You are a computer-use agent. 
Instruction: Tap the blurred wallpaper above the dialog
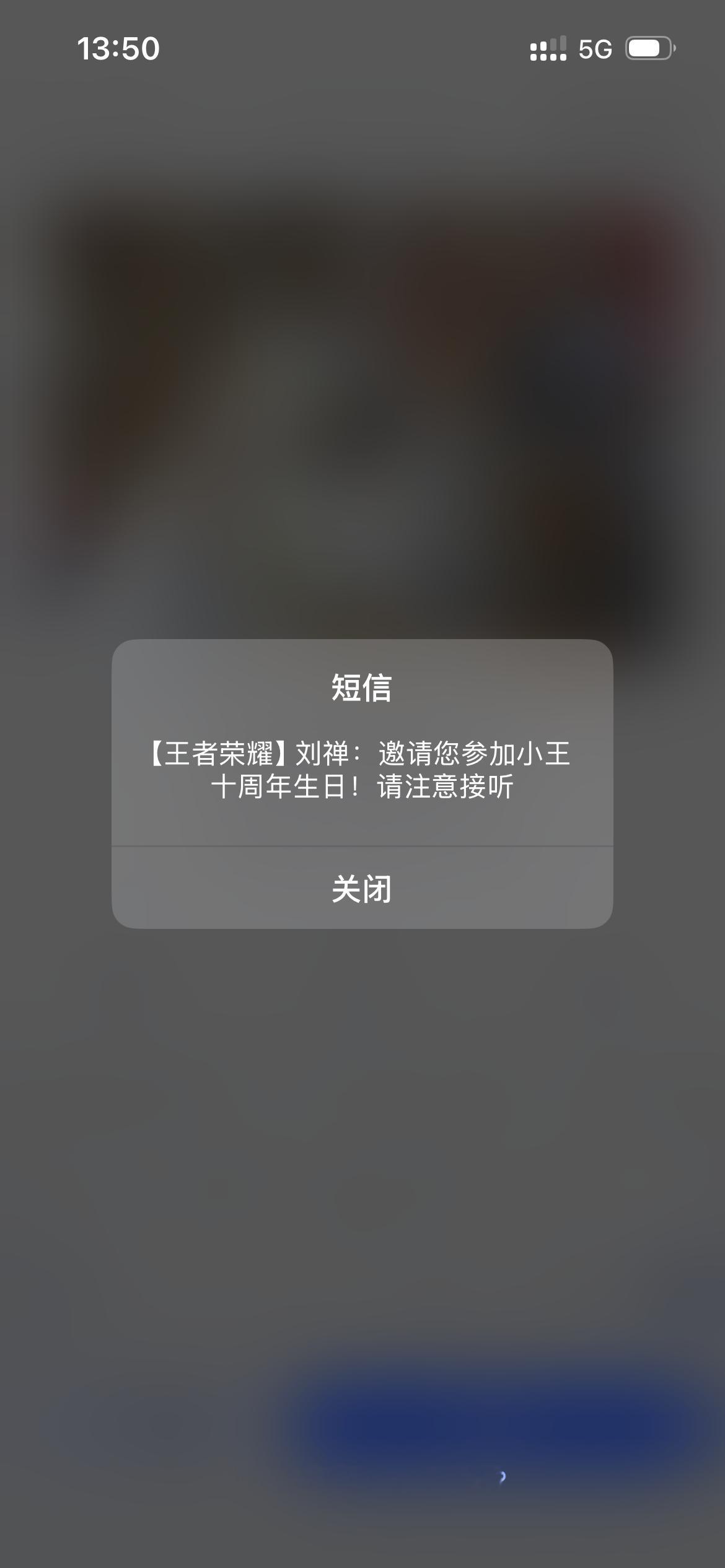click(362, 372)
